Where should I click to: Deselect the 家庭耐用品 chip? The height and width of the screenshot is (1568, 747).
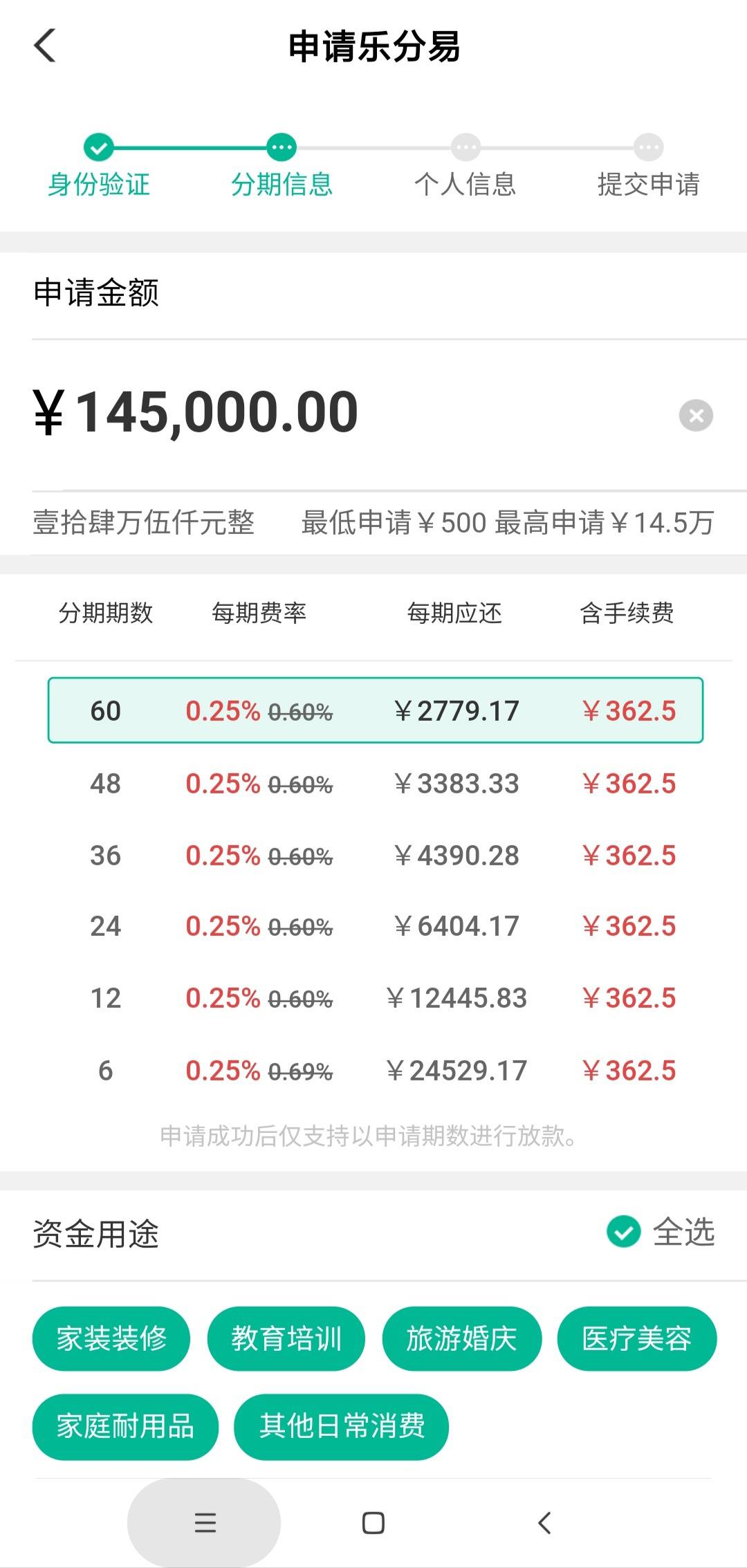125,1427
